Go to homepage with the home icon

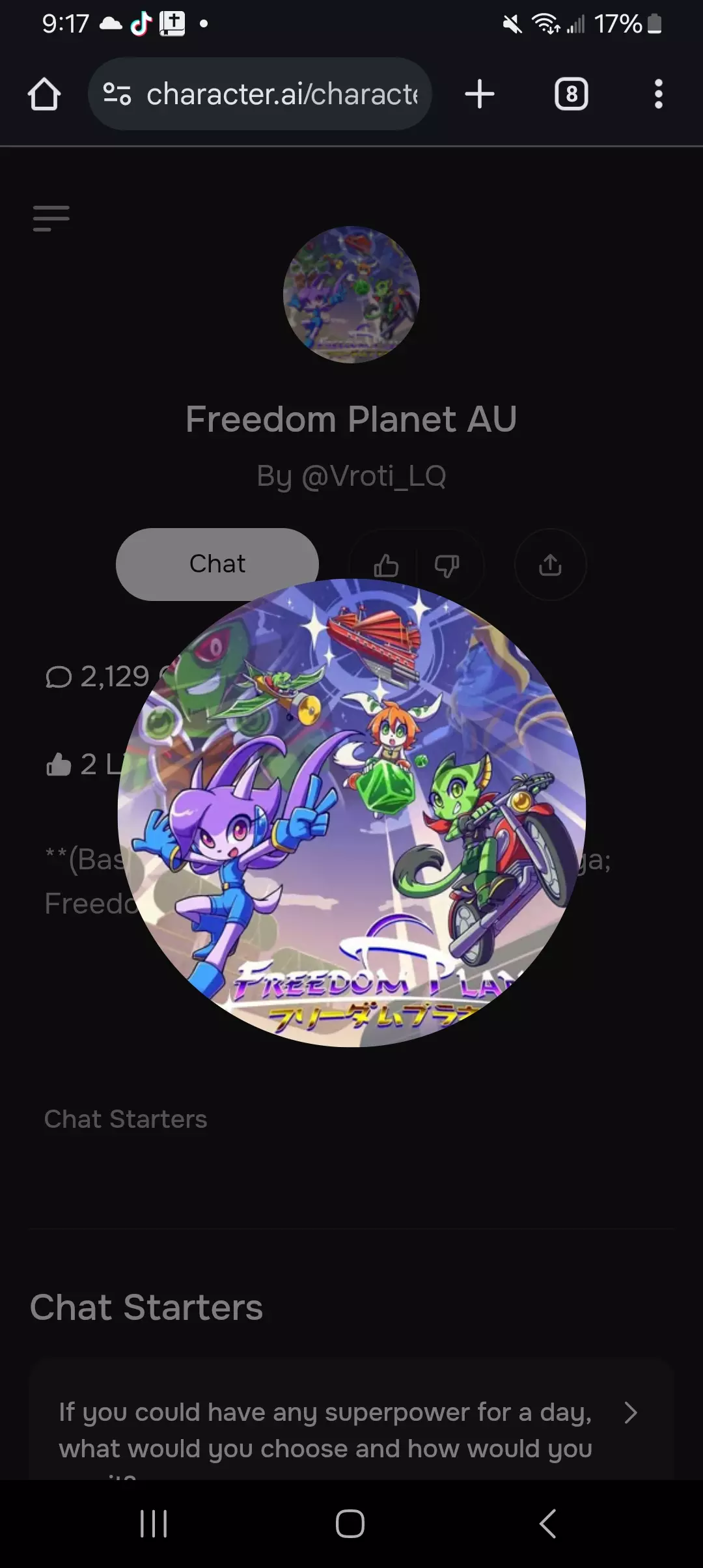(x=44, y=93)
